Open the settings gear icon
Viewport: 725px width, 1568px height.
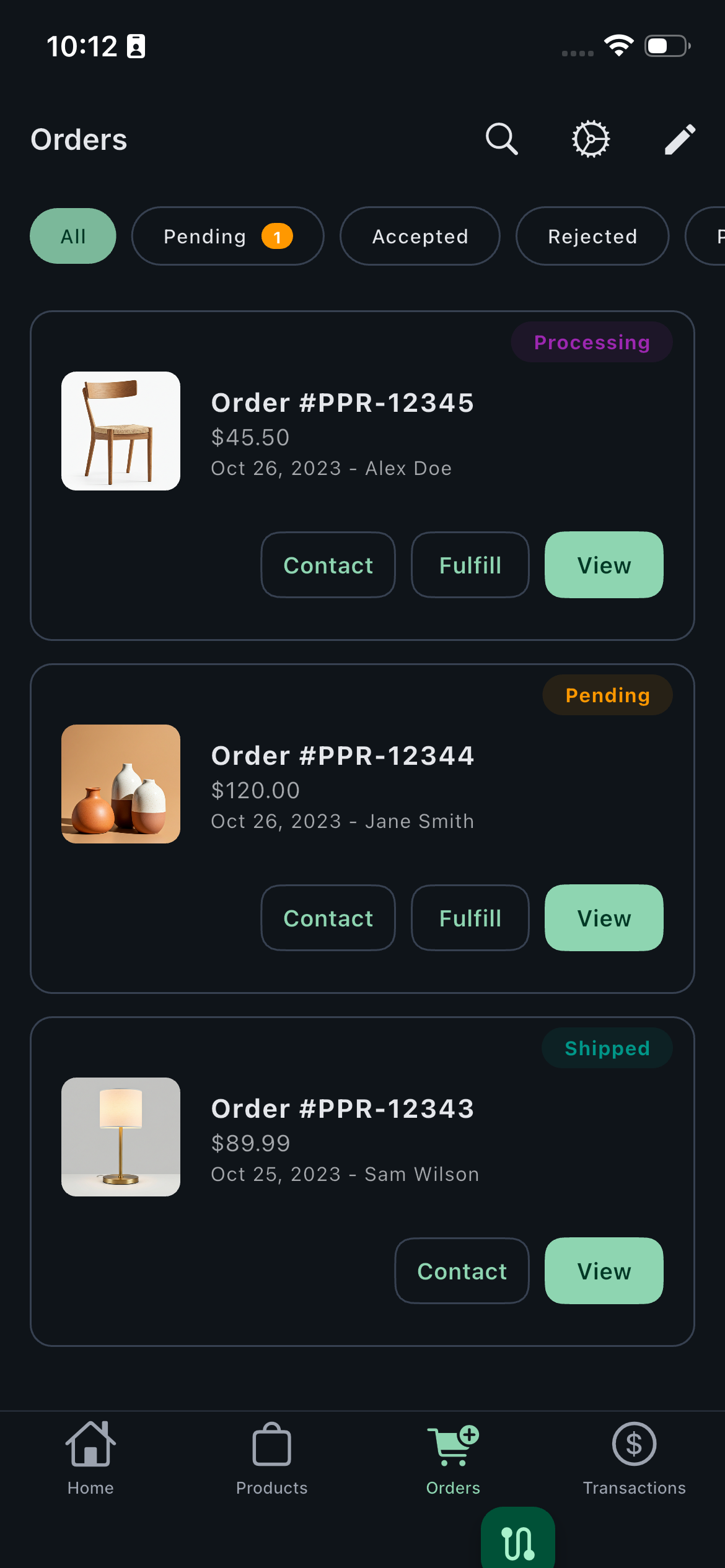point(590,139)
